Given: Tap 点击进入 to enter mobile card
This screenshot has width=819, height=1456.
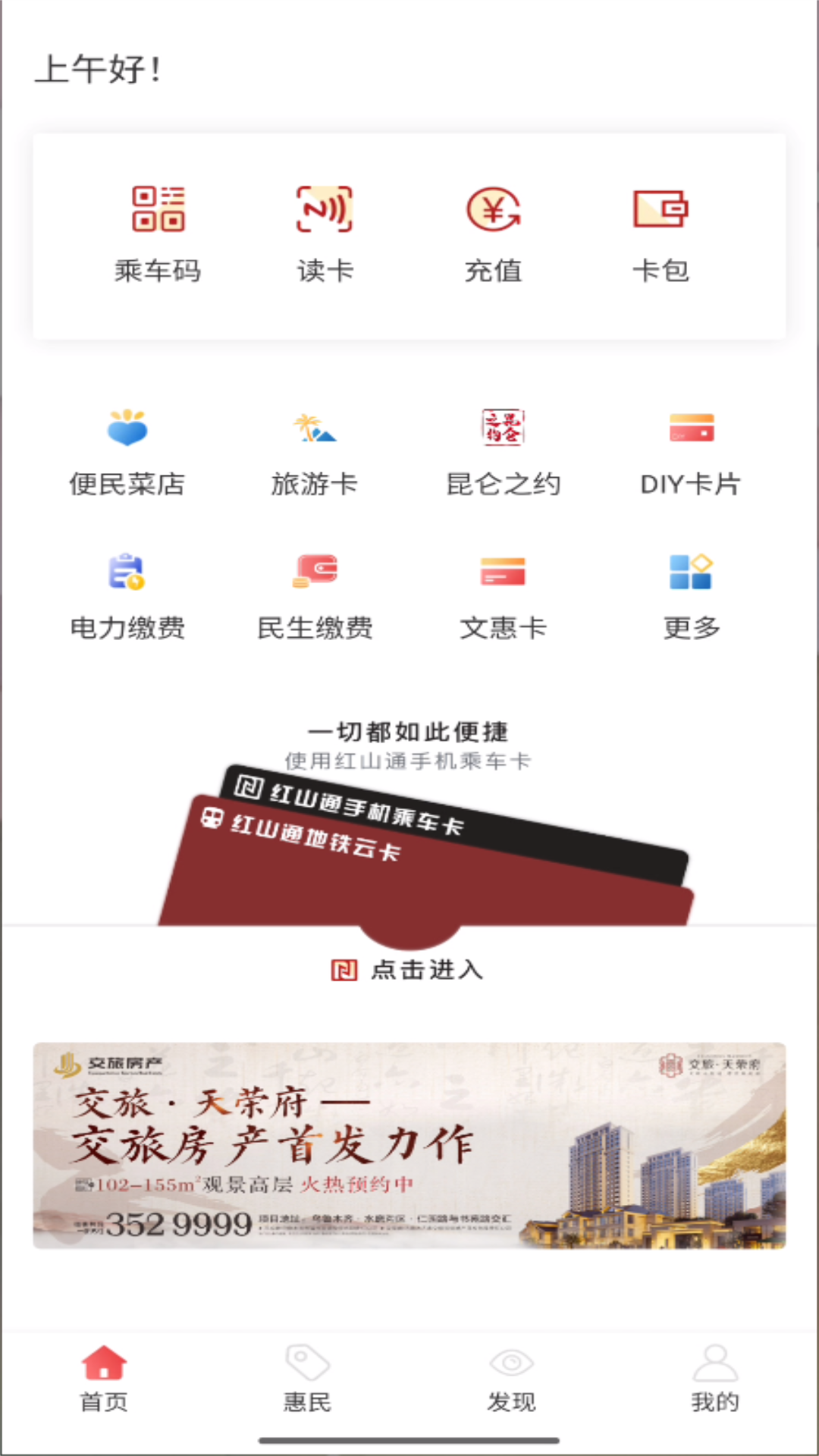Looking at the screenshot, I should [x=409, y=969].
